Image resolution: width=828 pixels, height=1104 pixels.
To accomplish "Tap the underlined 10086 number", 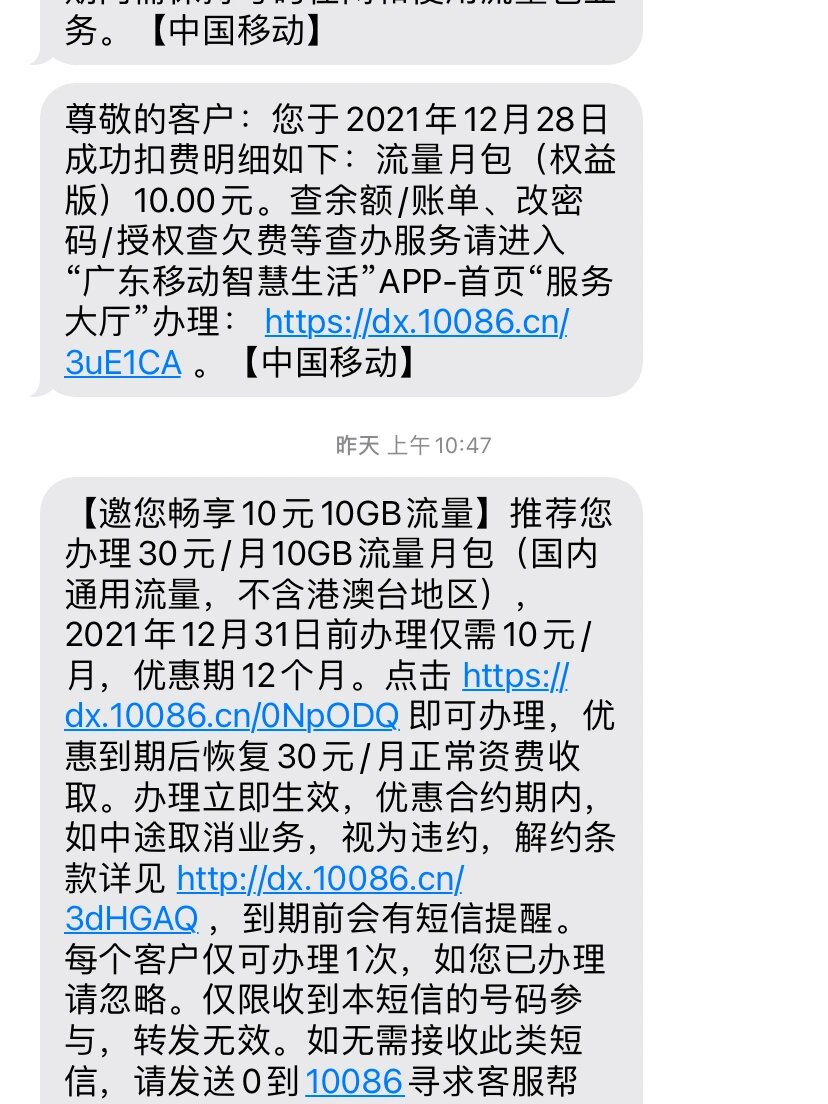I will [x=353, y=1080].
